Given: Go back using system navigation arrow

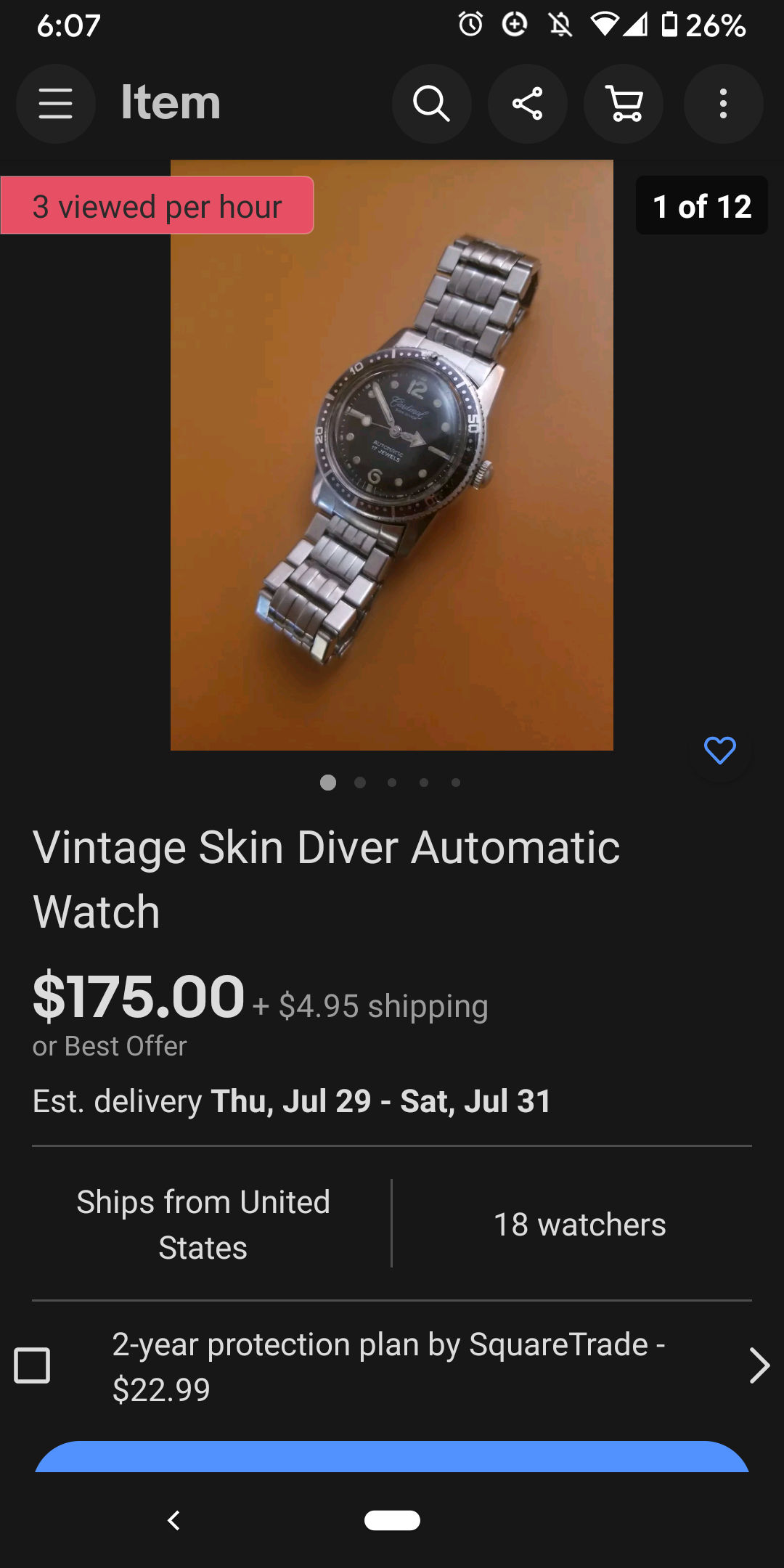Looking at the screenshot, I should click(173, 1520).
